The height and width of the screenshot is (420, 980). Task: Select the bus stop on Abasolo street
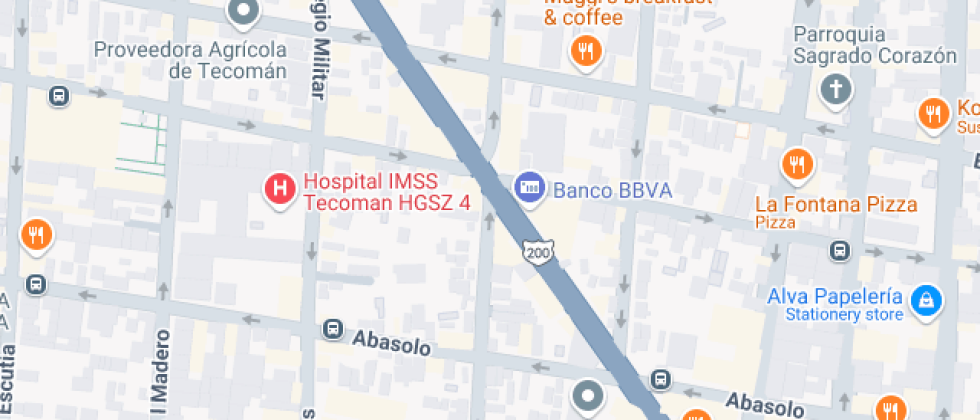point(332,329)
